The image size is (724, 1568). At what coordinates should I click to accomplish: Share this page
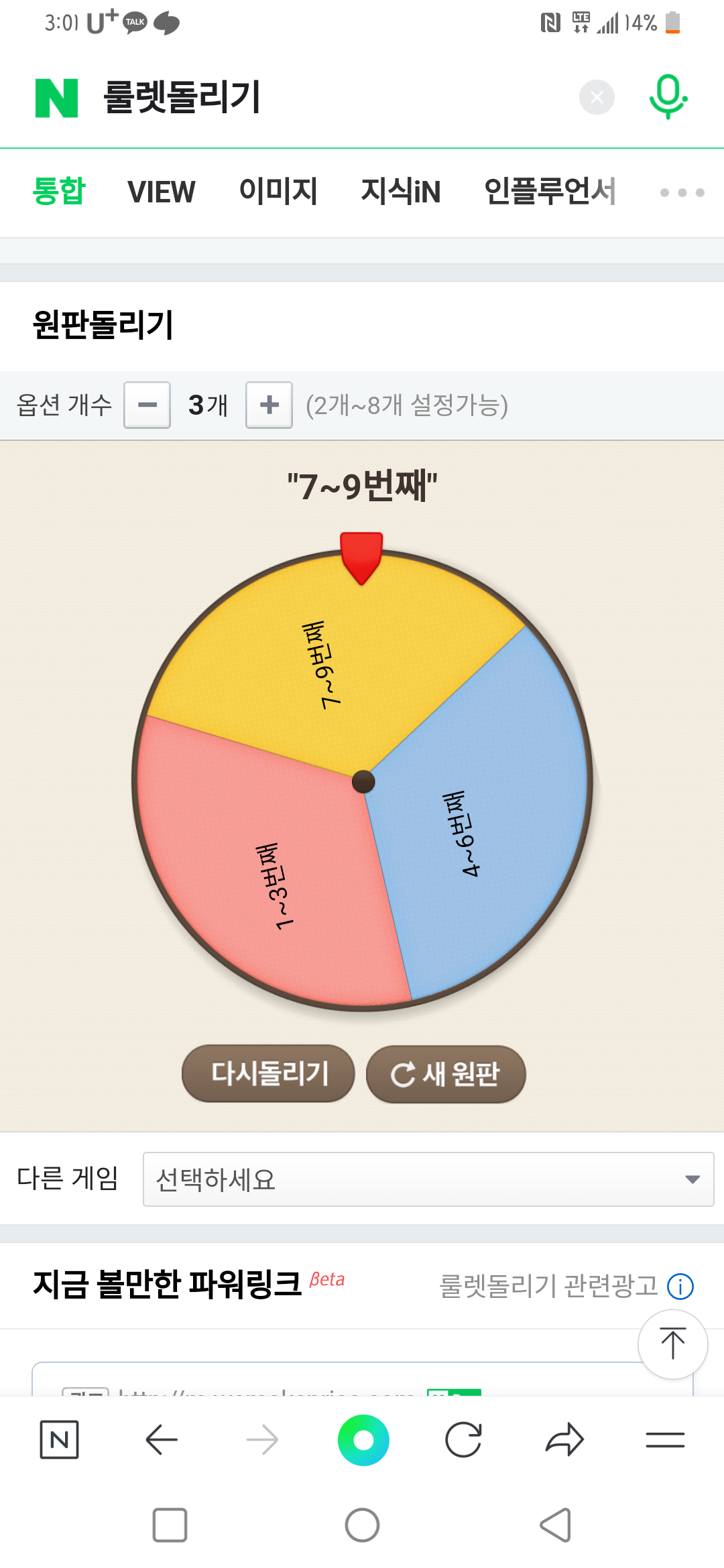(564, 1439)
